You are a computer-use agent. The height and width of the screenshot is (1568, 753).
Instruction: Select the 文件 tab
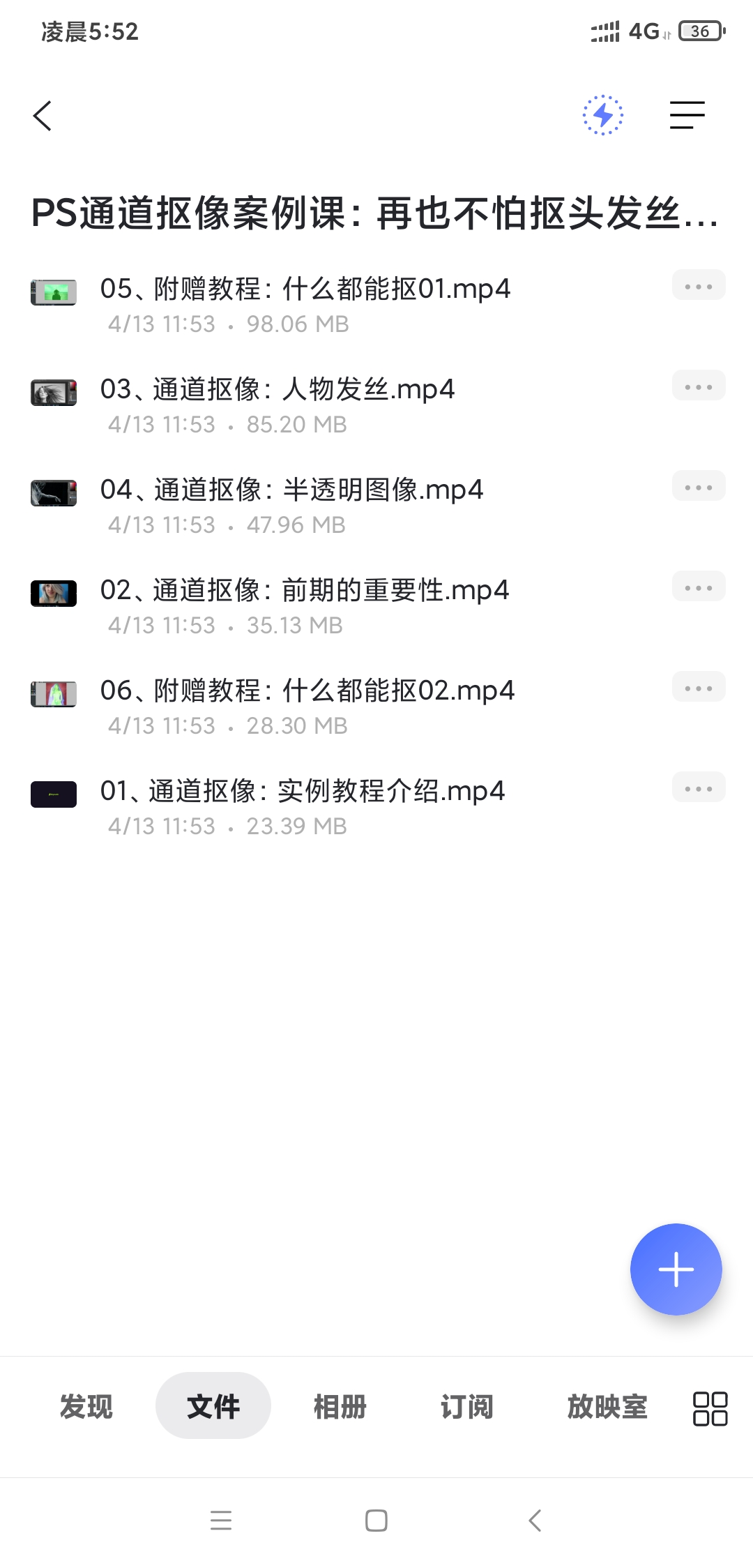click(213, 1406)
